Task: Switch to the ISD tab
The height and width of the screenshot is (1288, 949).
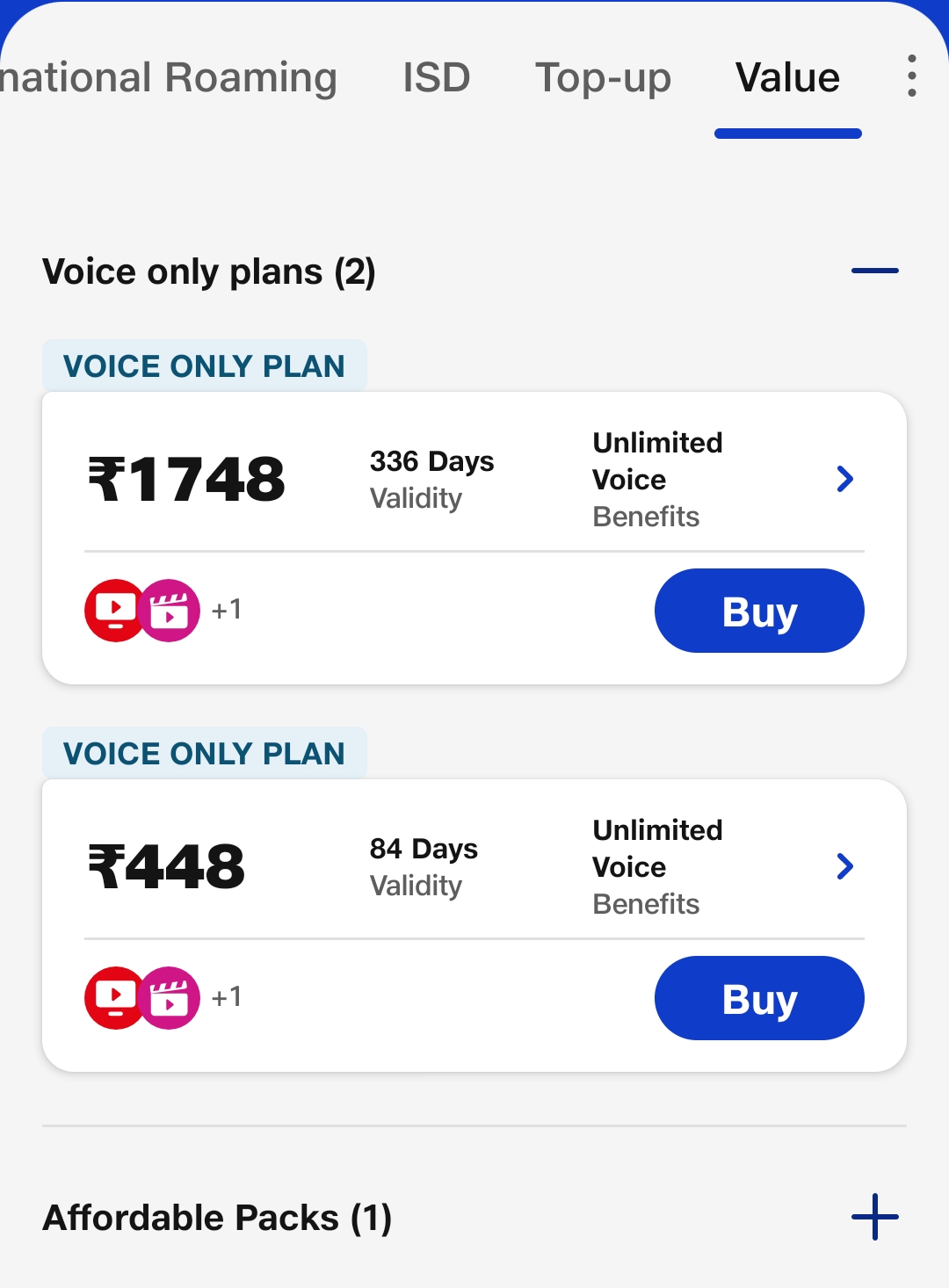Action: coord(436,78)
